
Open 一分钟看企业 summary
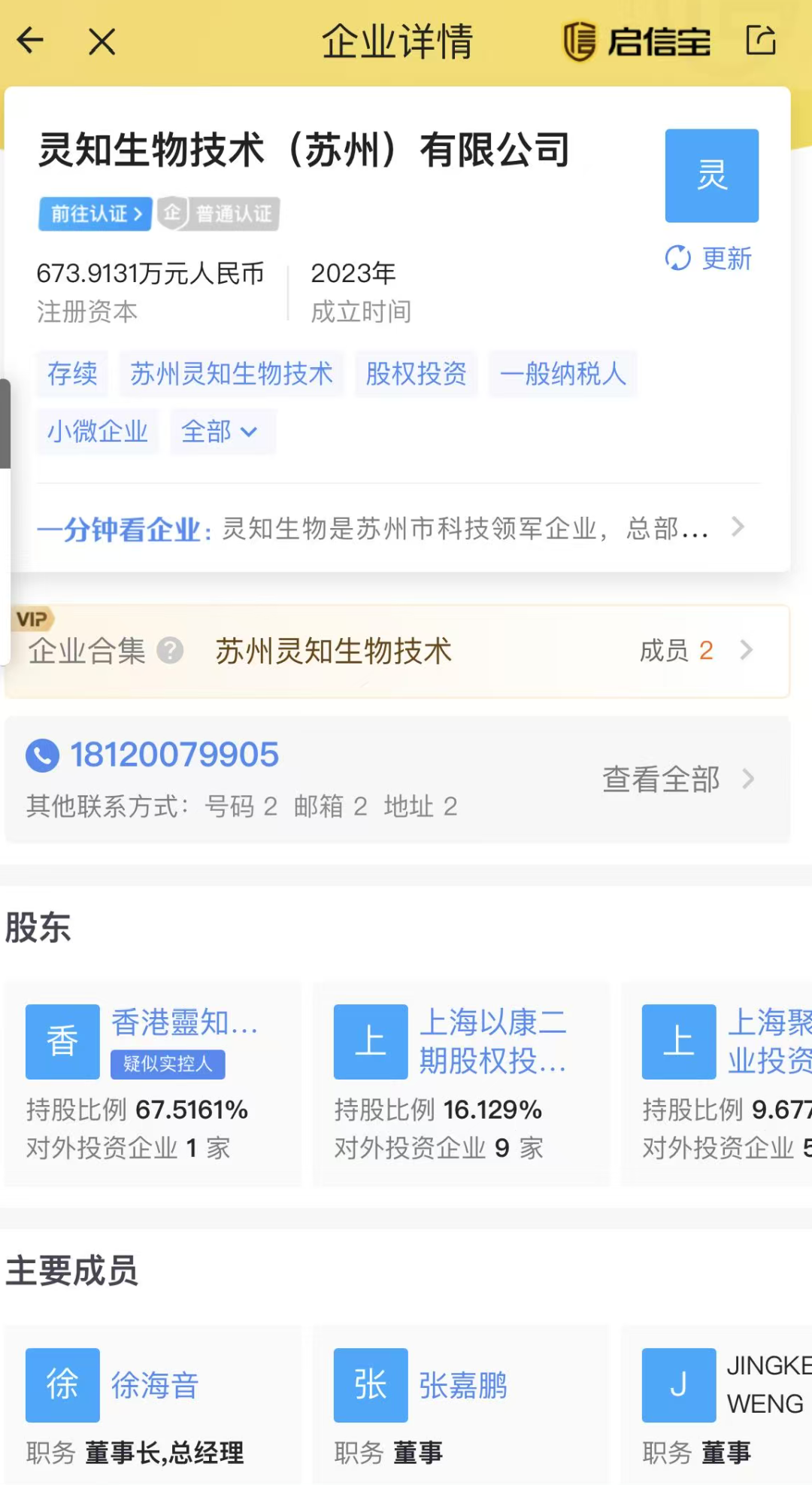[x=391, y=529]
